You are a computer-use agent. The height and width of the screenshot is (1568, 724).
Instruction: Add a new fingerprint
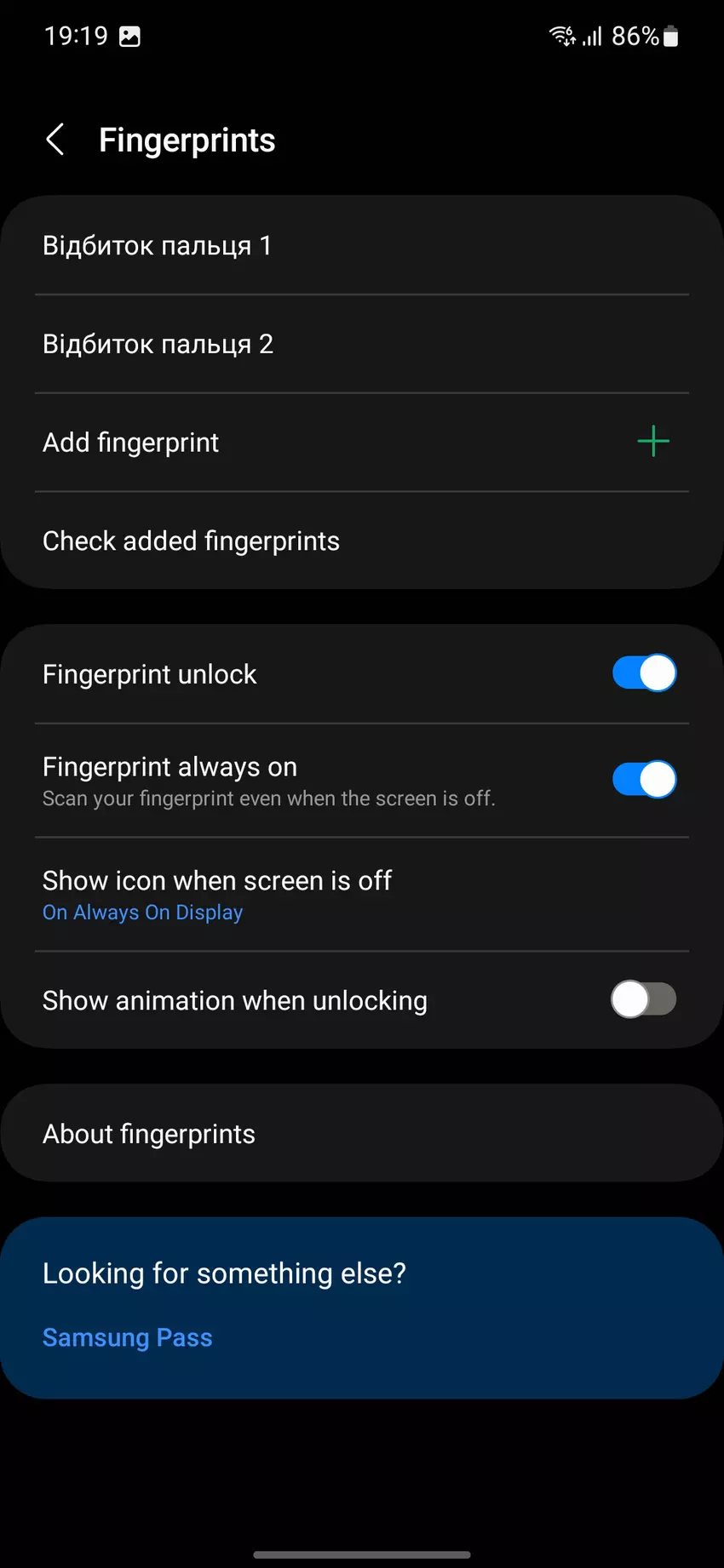pyautogui.click(x=652, y=442)
